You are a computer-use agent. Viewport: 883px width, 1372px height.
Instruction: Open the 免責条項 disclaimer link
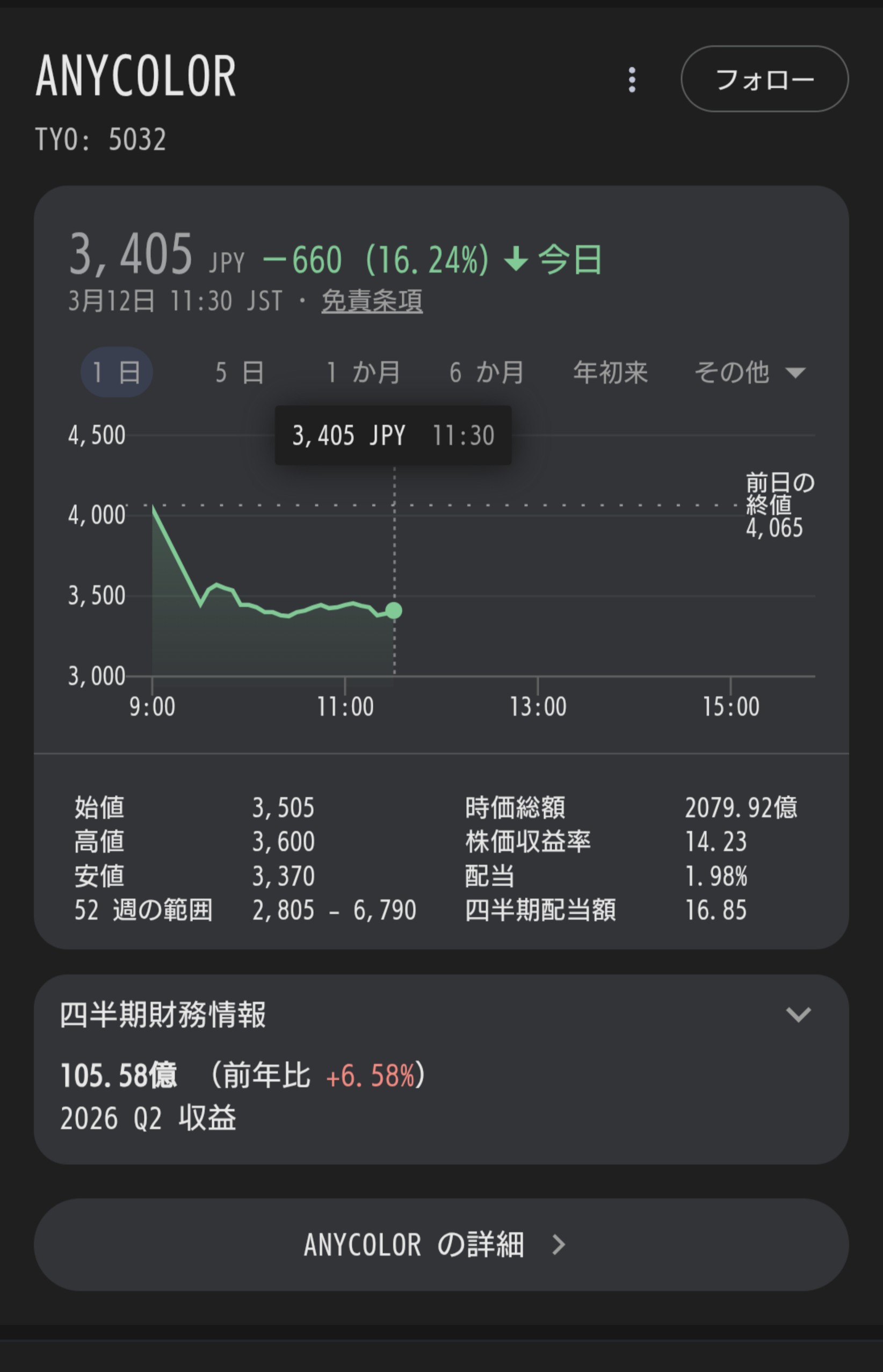(x=372, y=300)
